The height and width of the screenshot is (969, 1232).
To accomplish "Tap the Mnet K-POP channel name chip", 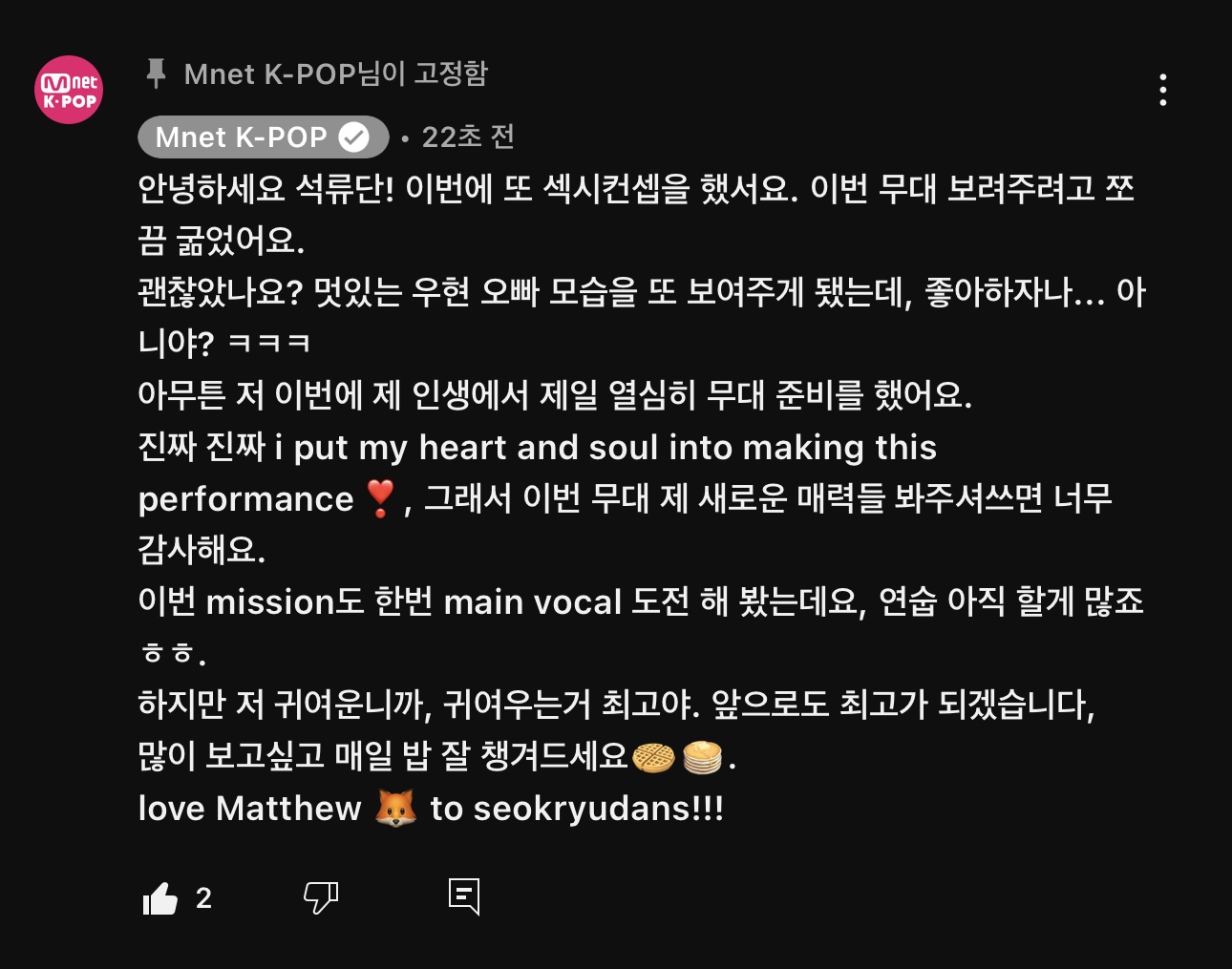I will (263, 137).
